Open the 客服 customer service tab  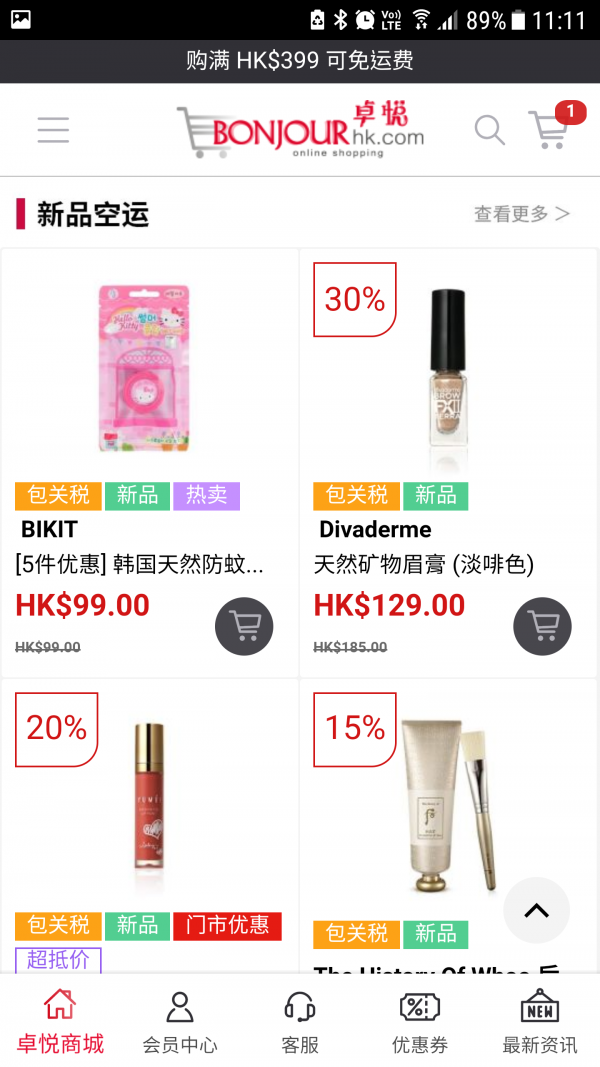300,1022
